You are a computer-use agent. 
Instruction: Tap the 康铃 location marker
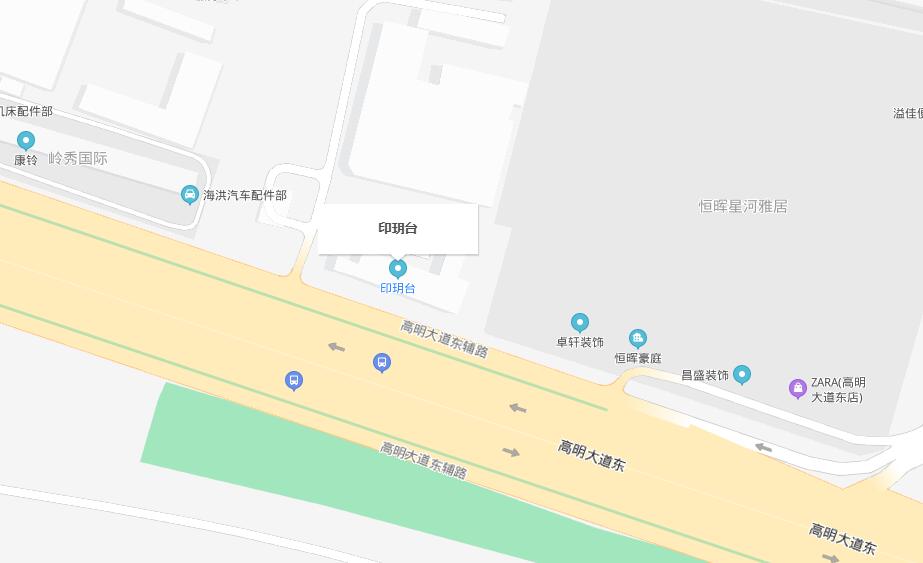coord(26,141)
